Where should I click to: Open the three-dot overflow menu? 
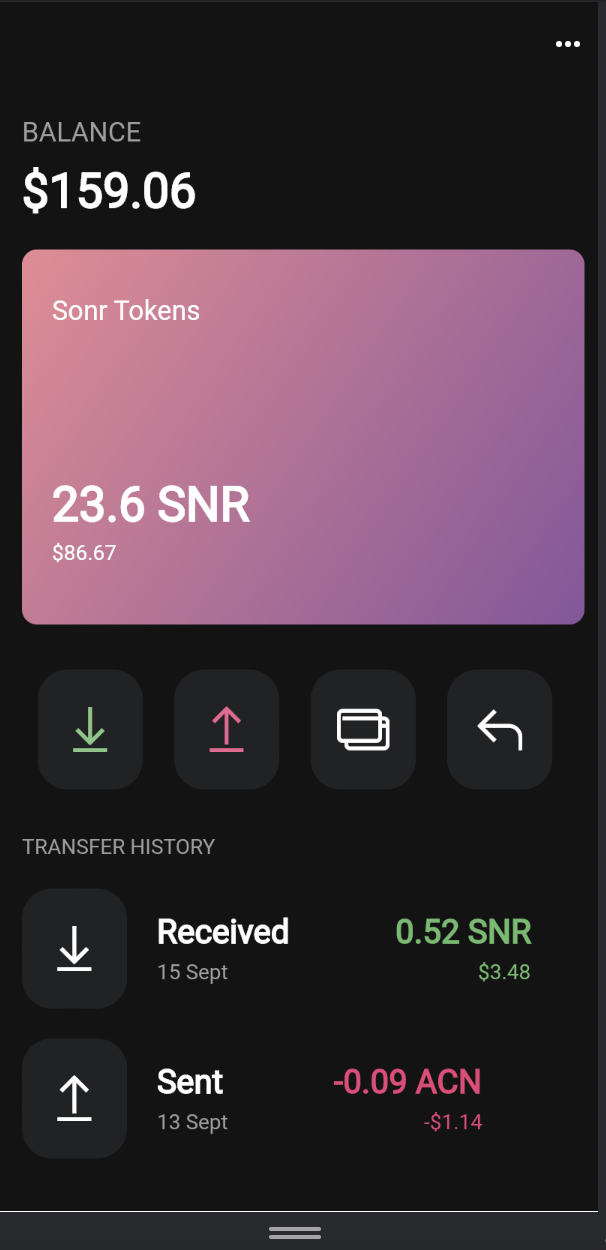[567, 44]
